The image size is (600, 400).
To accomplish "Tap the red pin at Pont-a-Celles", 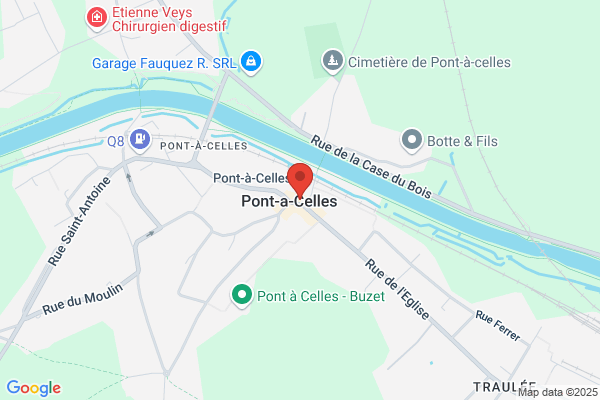I will (300, 181).
